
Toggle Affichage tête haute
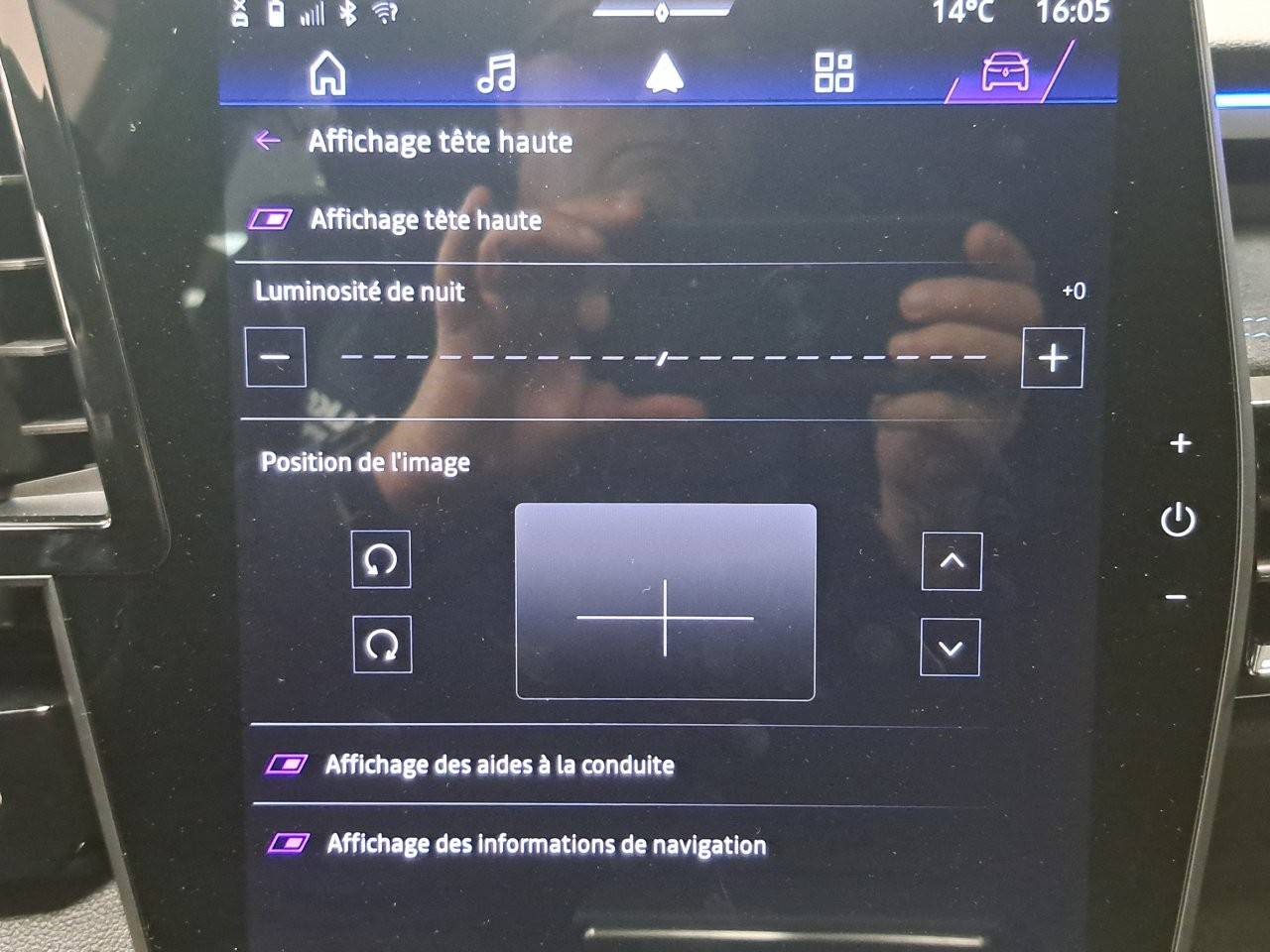pyautogui.click(x=270, y=219)
